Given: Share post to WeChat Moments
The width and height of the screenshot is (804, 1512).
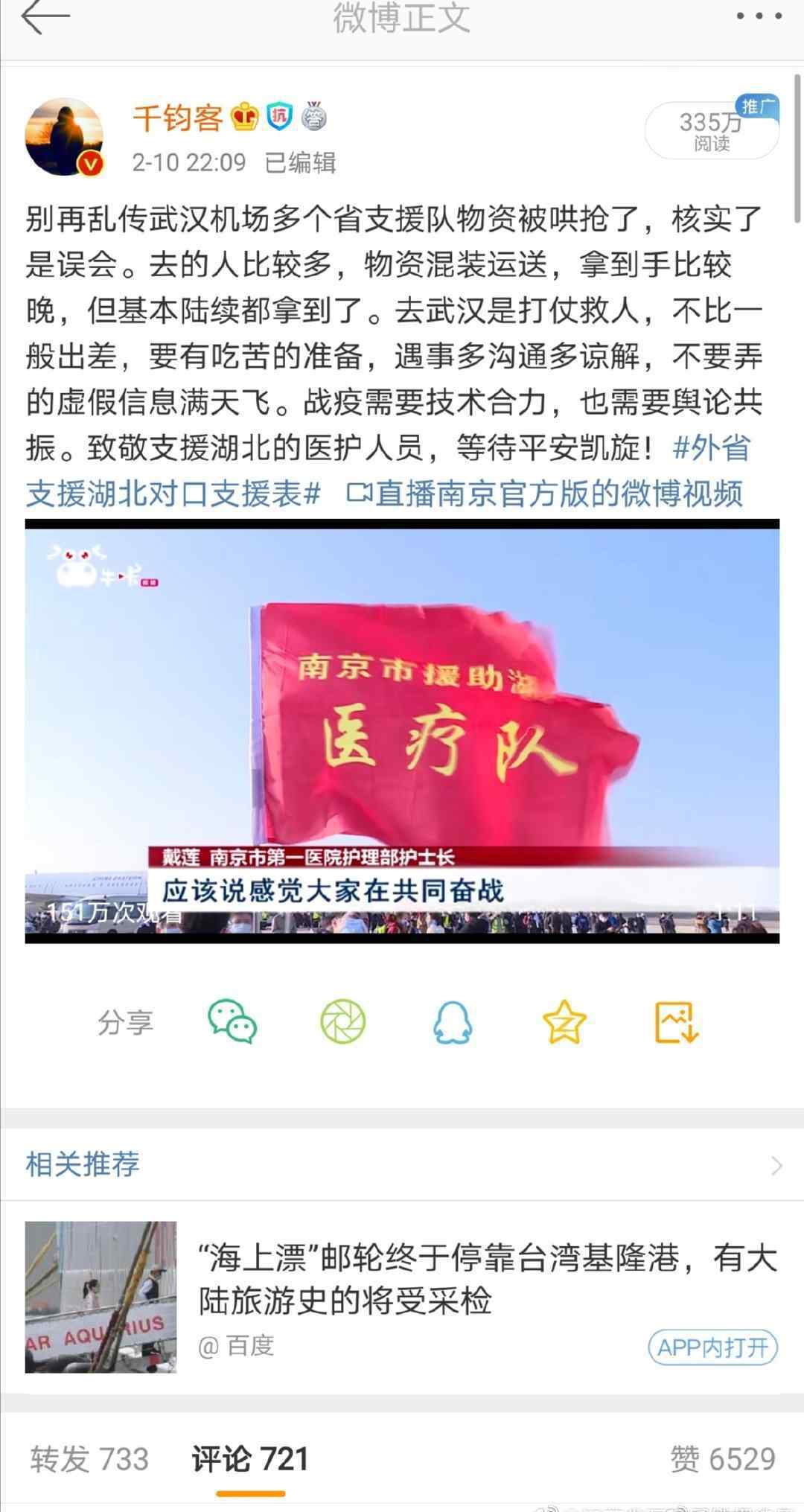Looking at the screenshot, I should 343,1021.
